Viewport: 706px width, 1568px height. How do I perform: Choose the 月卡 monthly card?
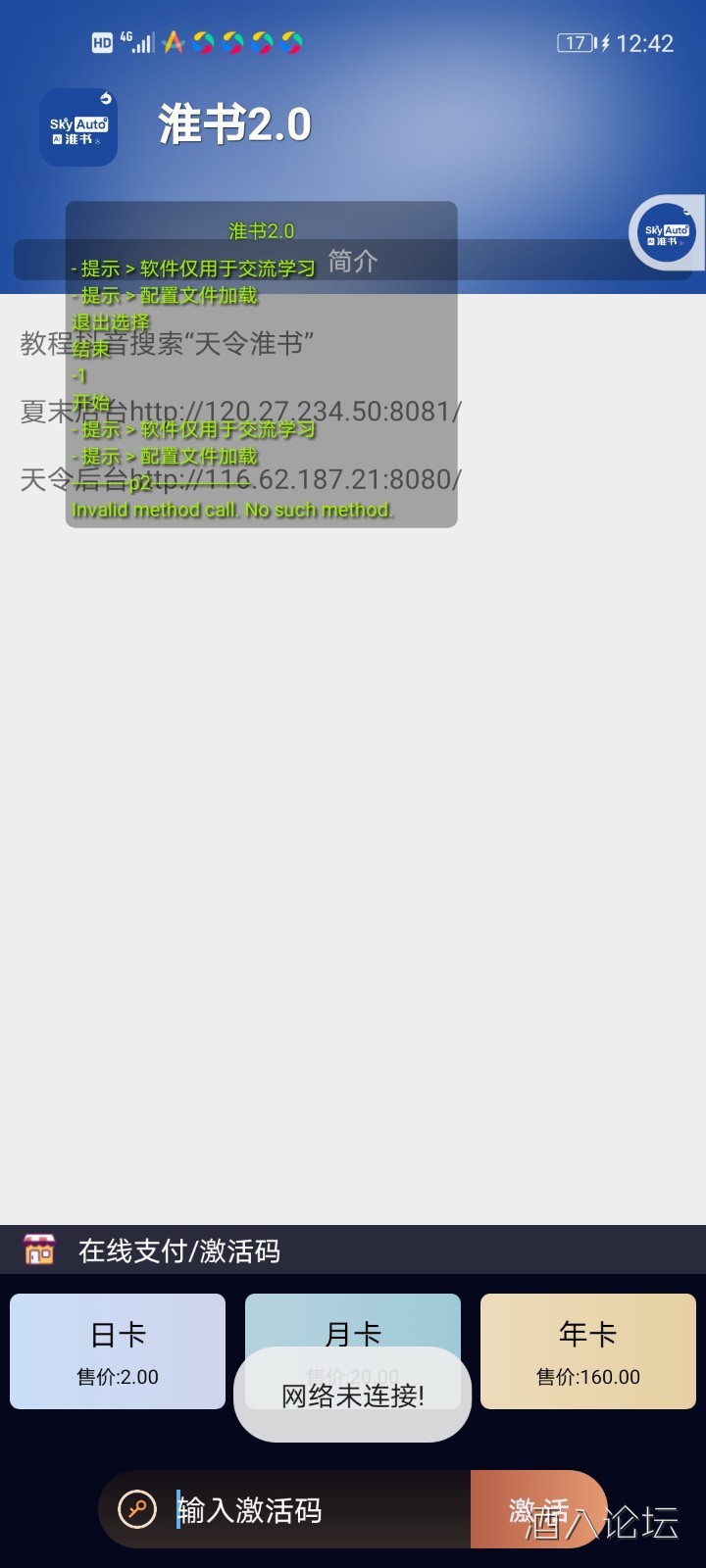[352, 1323]
